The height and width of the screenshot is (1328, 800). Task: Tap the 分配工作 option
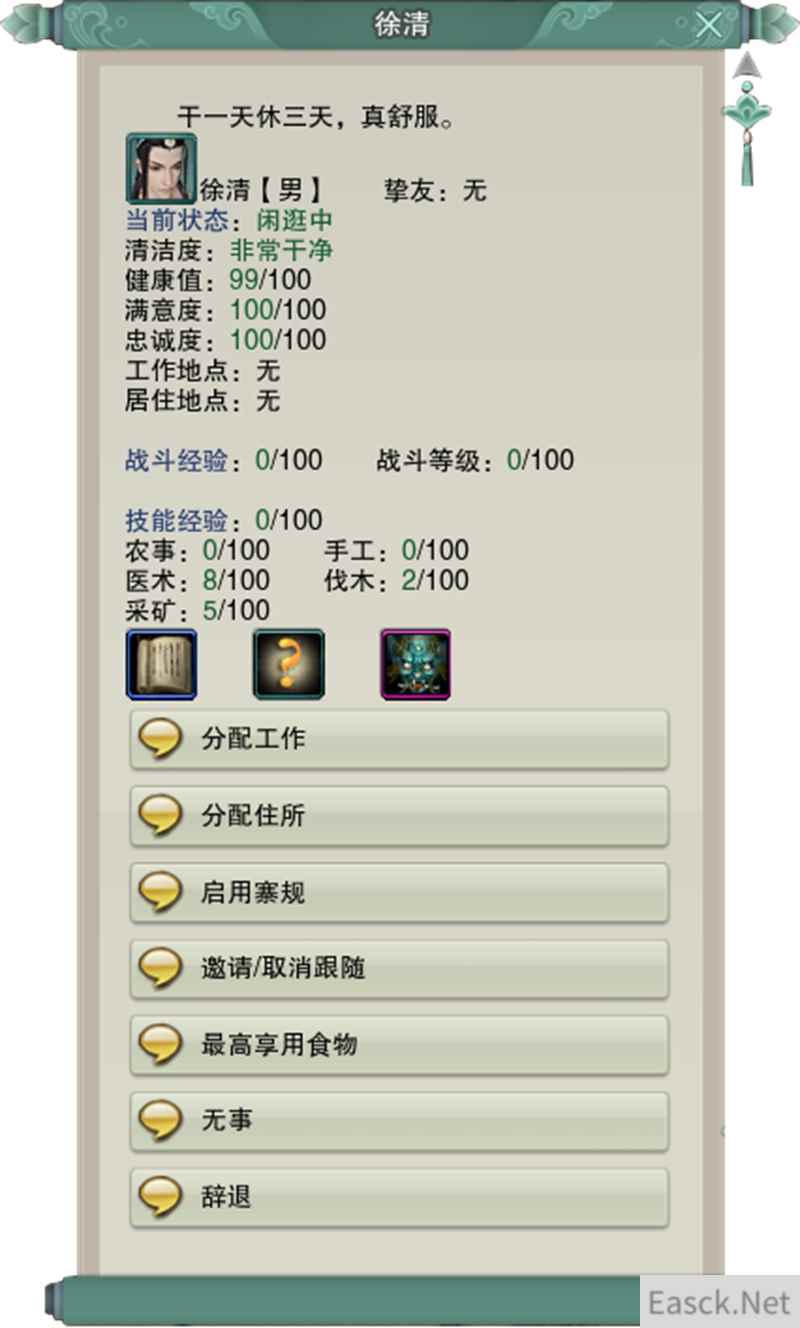(x=399, y=740)
